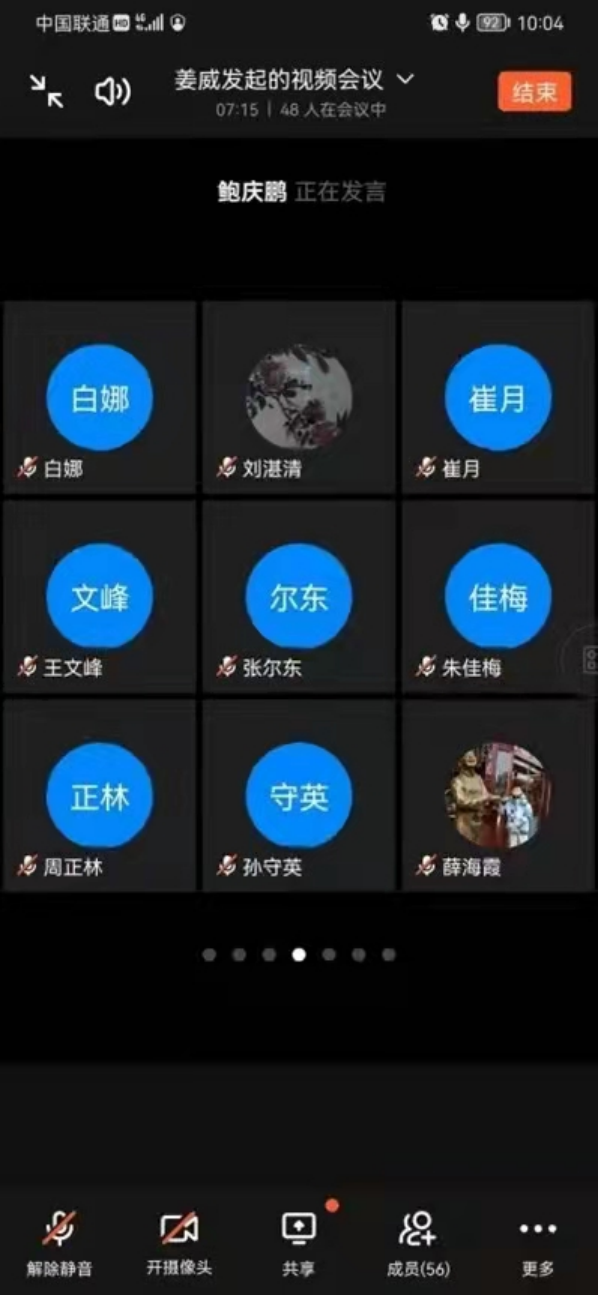Select participant tile 周正林

(100, 796)
